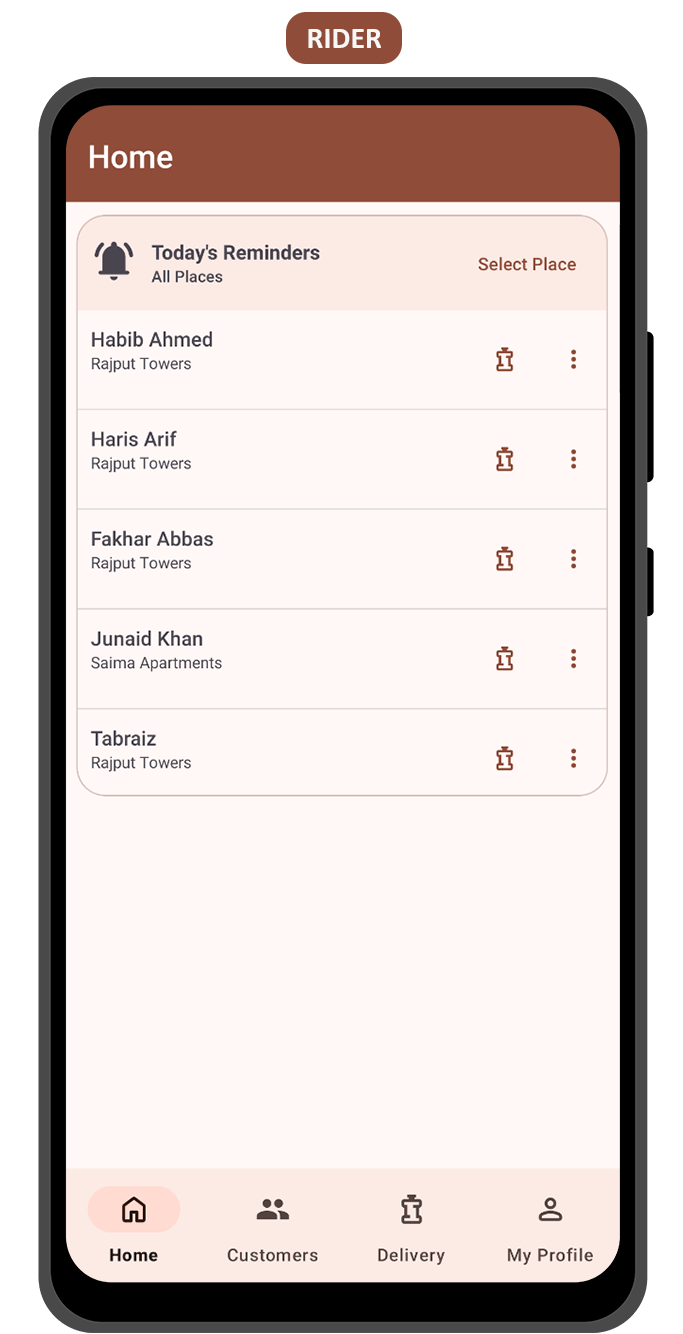Image resolution: width=683 pixels, height=1334 pixels.
Task: Tap Select Place in Today's Reminders
Action: (x=527, y=264)
